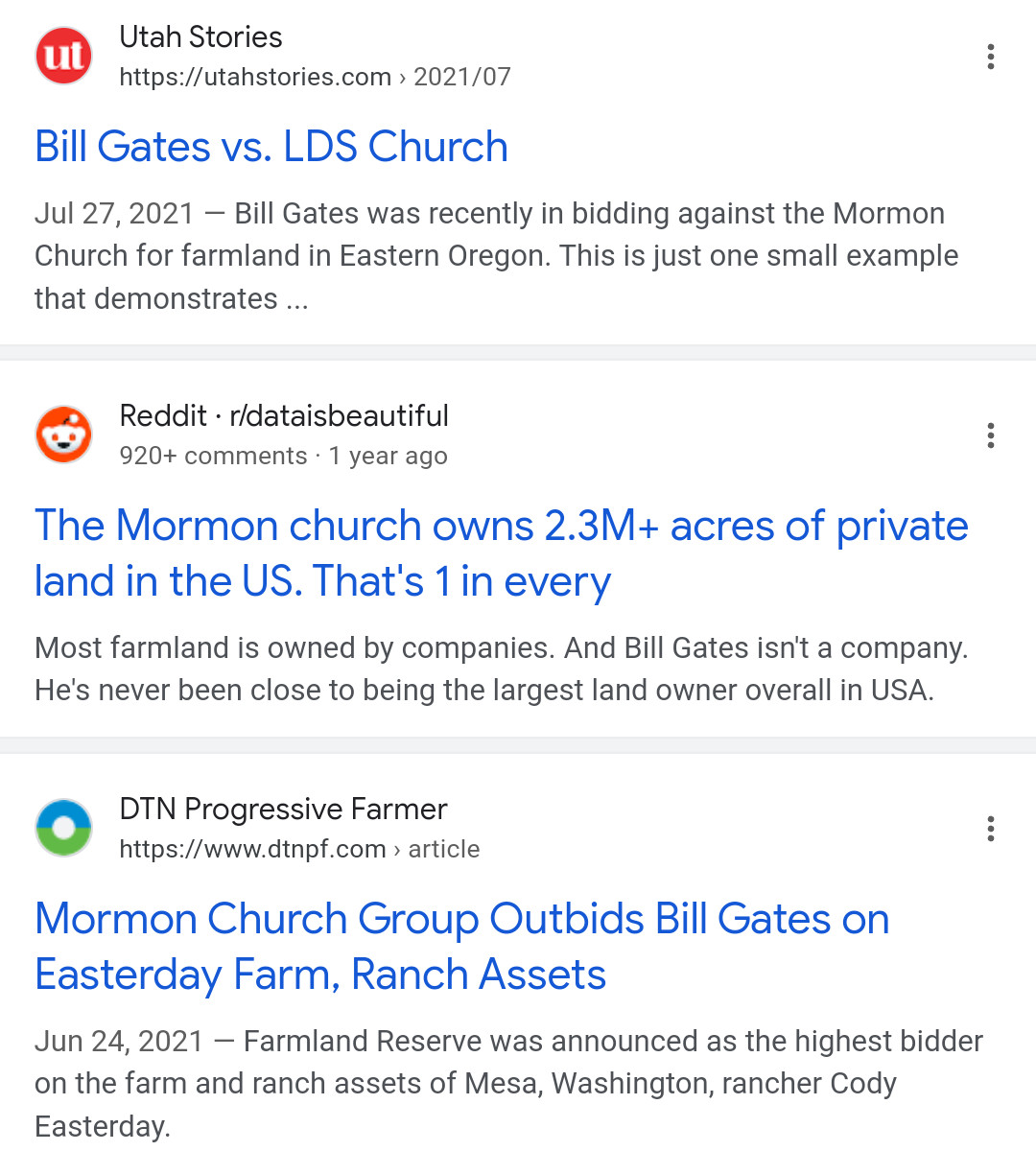Open overflow menu for Utah Stories result
1036x1151 pixels.
tap(990, 57)
